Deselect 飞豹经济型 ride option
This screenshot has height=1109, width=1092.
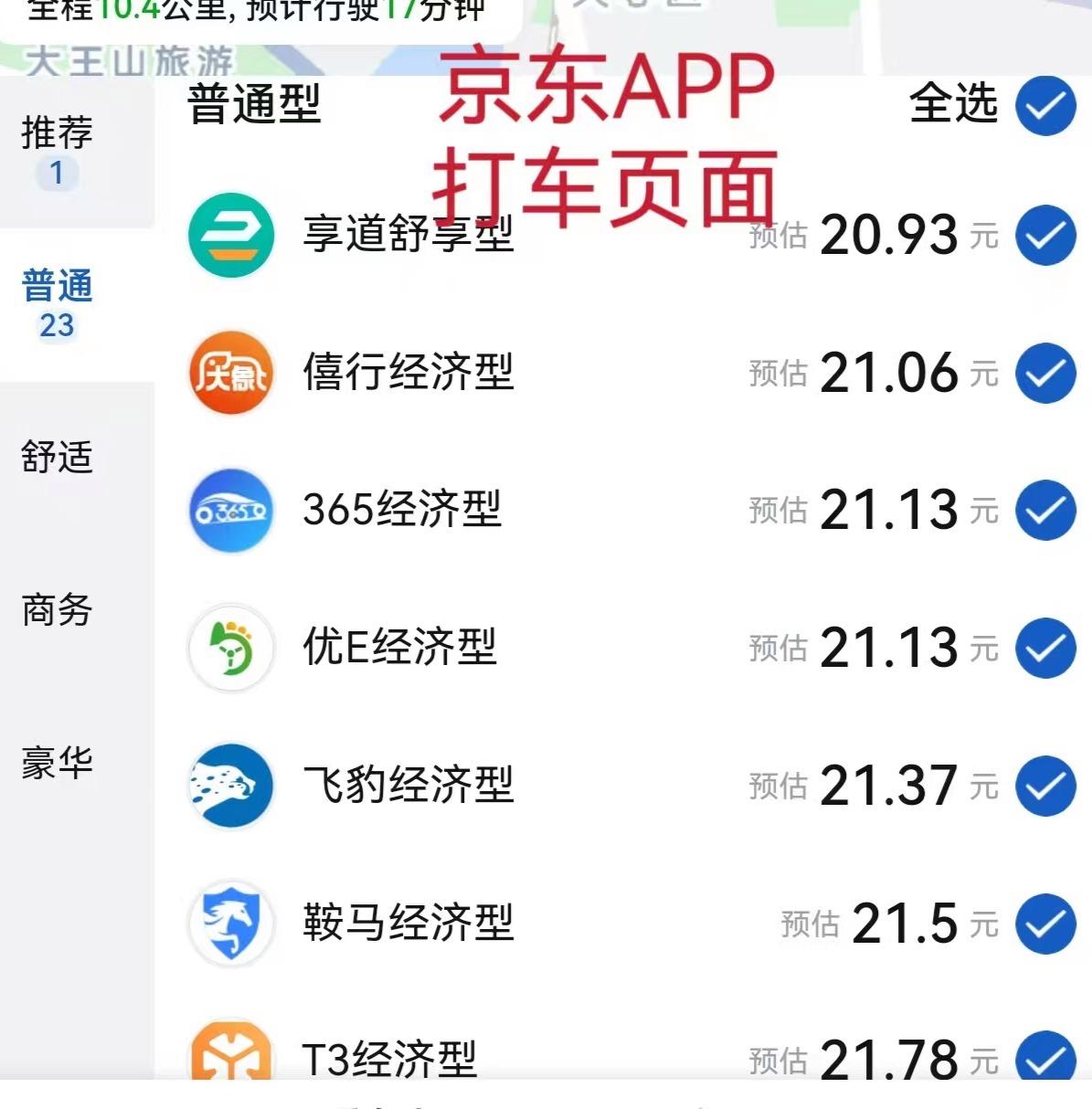tap(1045, 786)
